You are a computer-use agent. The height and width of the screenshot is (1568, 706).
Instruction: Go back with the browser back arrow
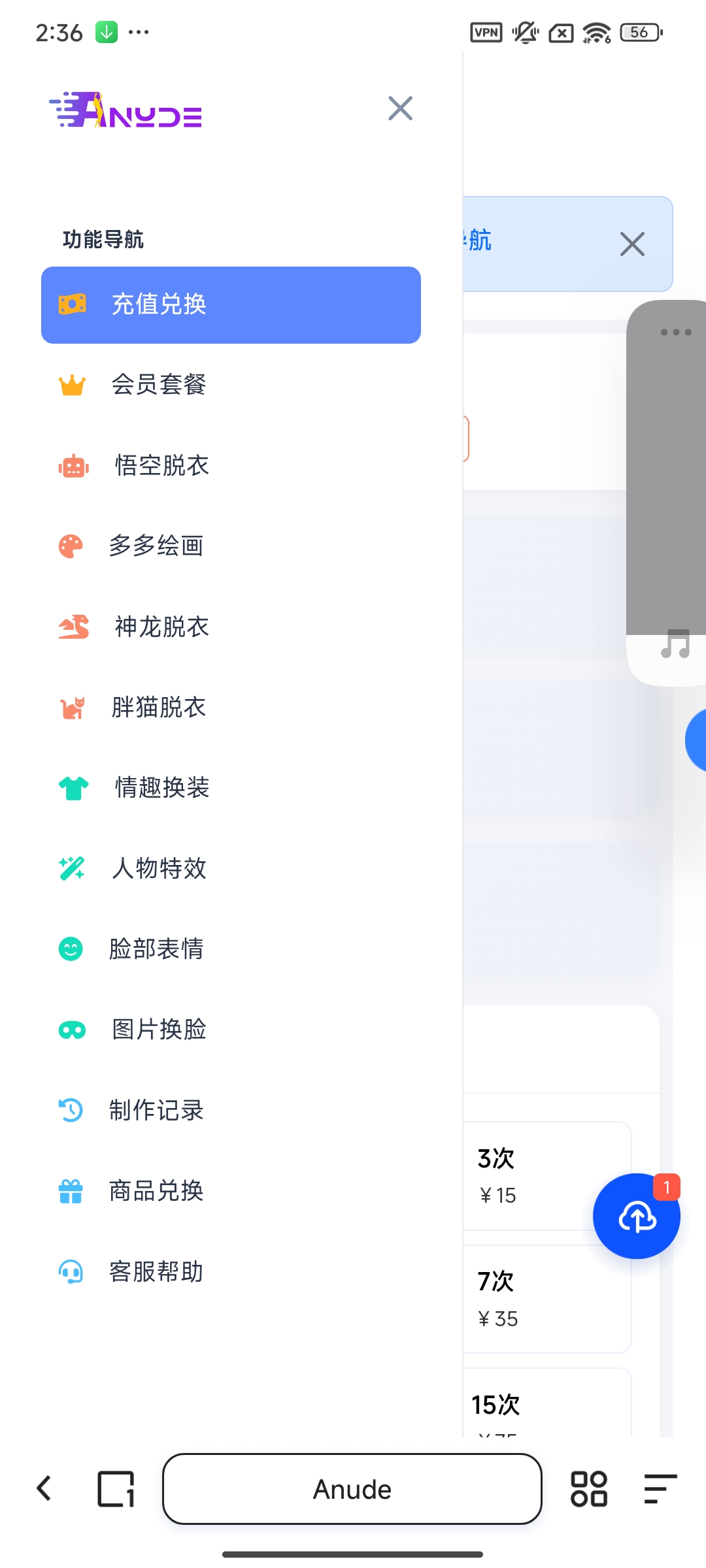click(44, 1489)
